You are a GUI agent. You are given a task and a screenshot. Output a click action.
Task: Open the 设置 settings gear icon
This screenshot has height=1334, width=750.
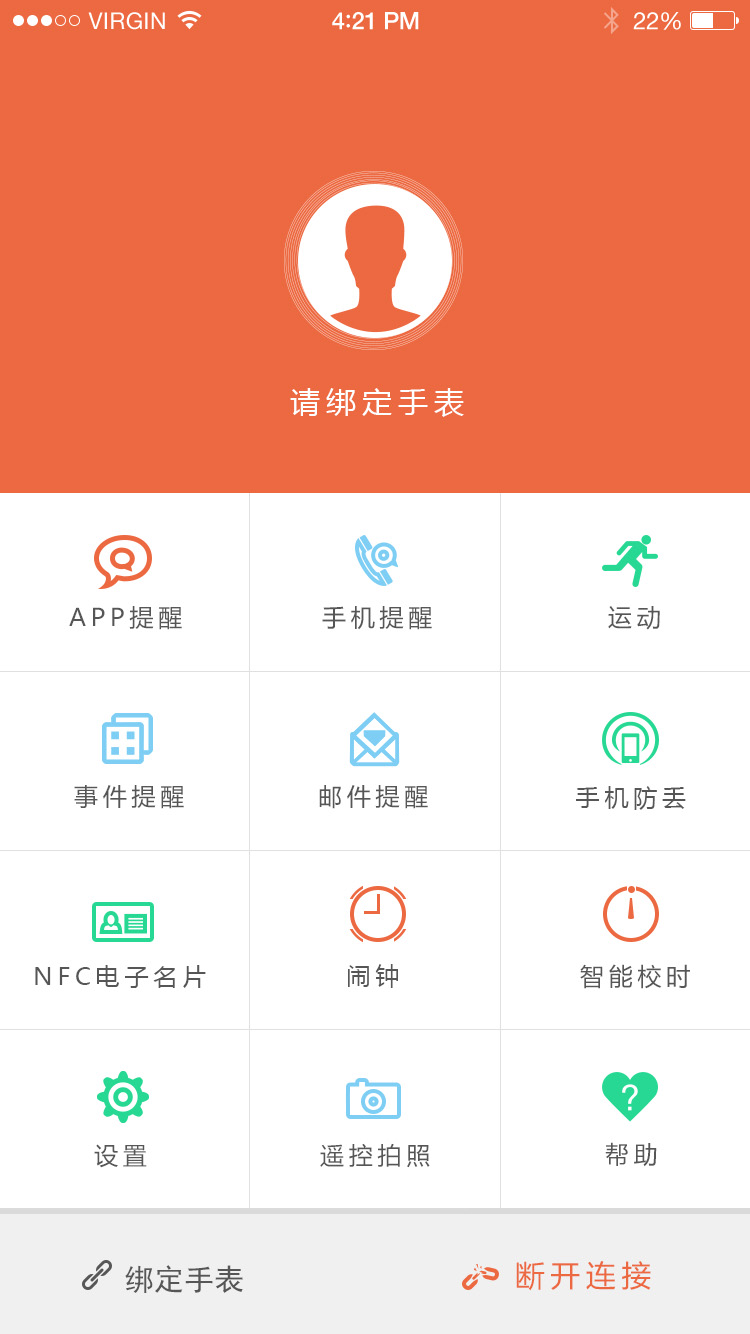122,1095
